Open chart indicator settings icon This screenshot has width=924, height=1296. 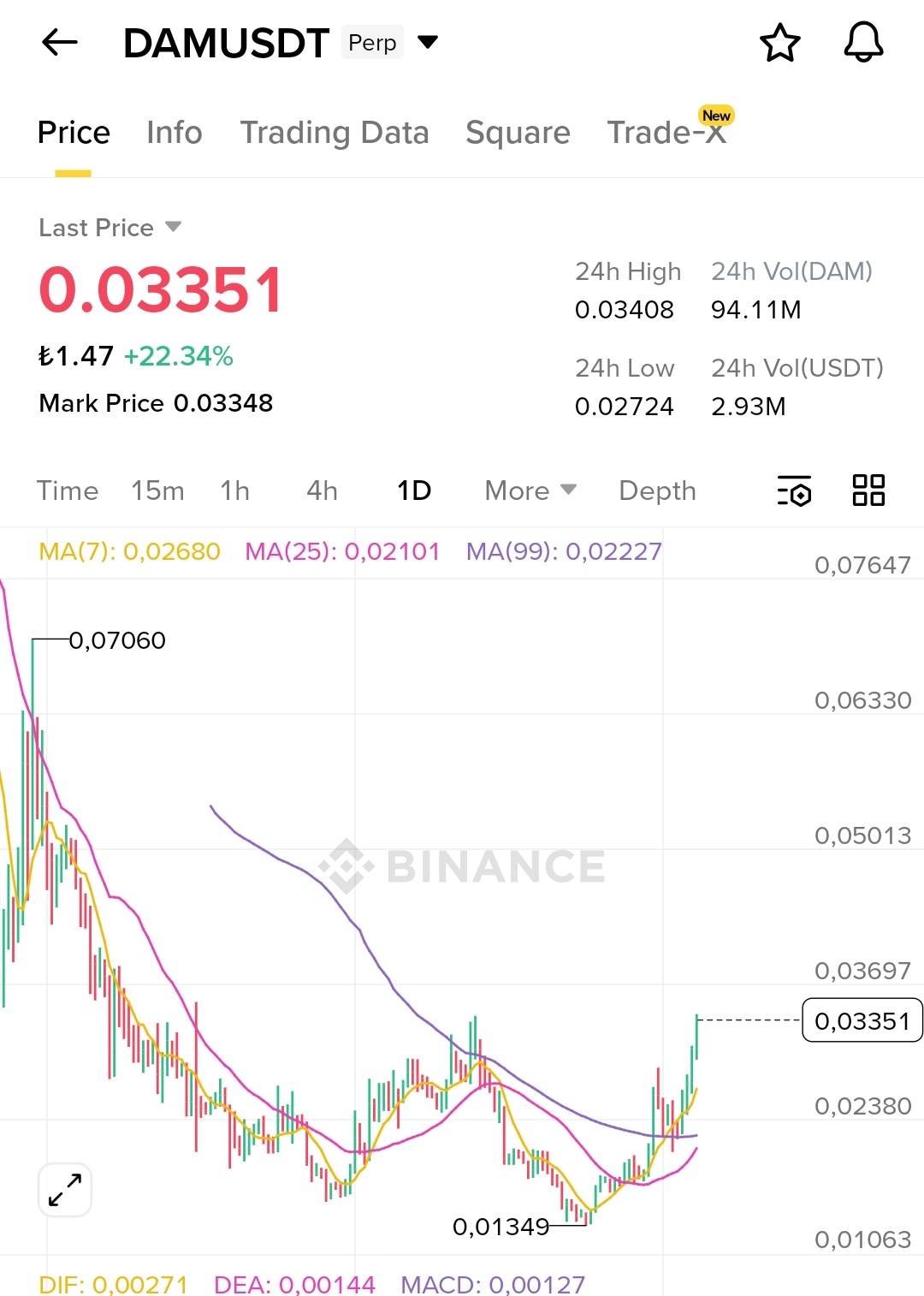pos(794,491)
